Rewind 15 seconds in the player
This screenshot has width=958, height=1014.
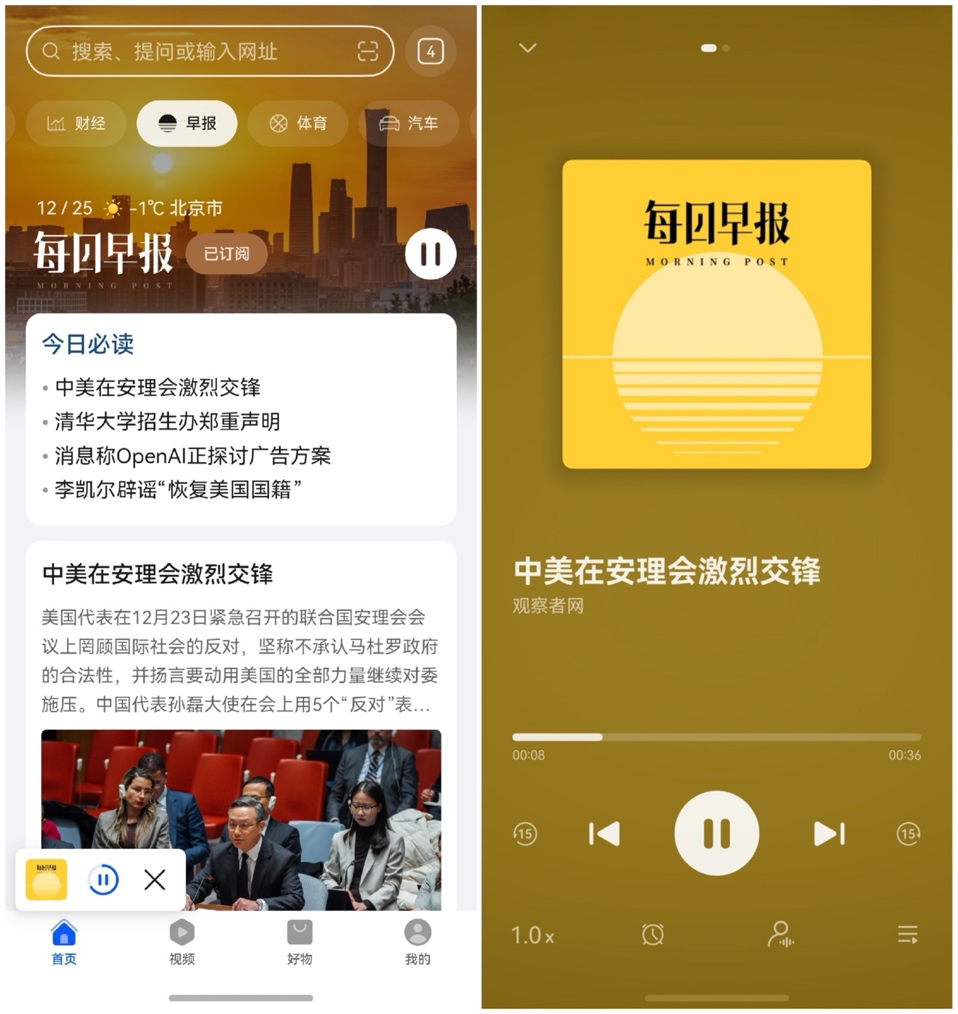(525, 833)
